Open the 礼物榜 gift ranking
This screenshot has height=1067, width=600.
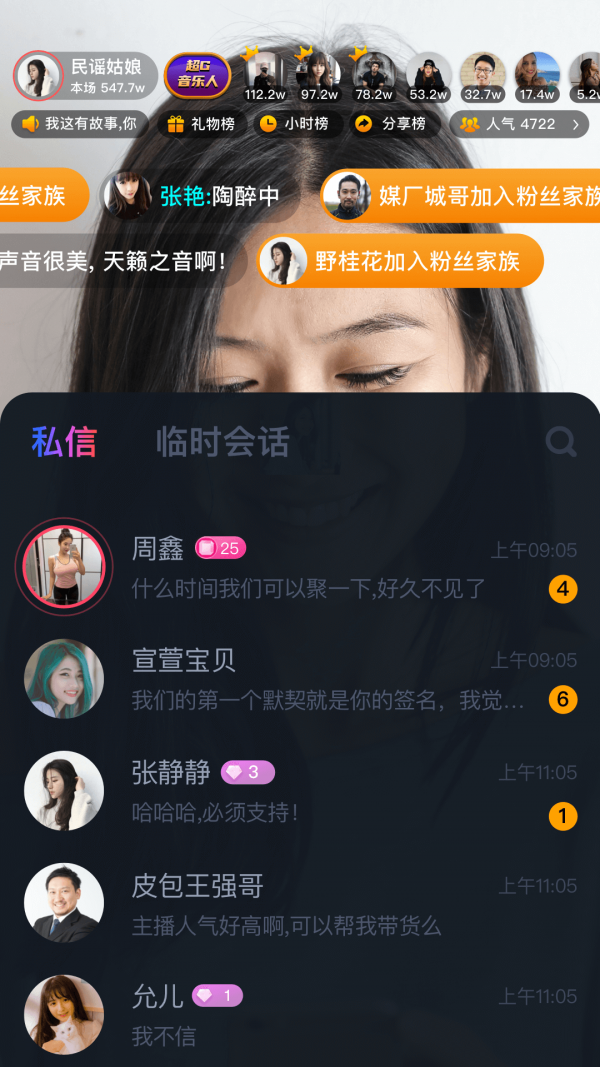pyautogui.click(x=201, y=124)
